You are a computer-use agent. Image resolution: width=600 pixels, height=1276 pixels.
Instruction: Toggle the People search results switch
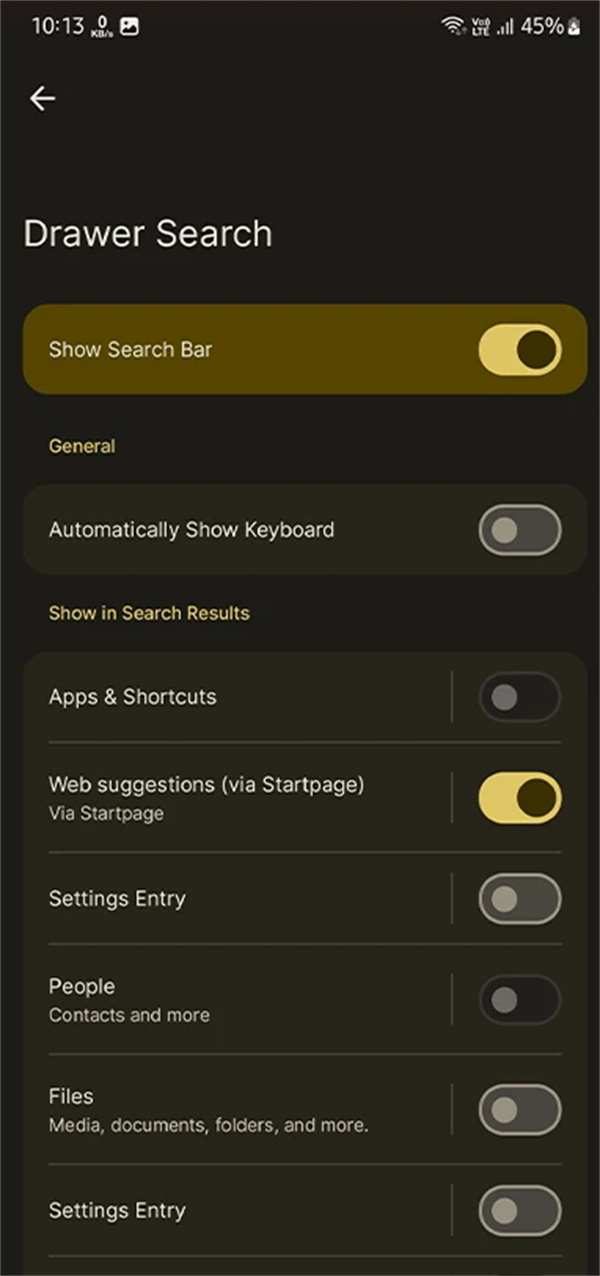(x=519, y=999)
